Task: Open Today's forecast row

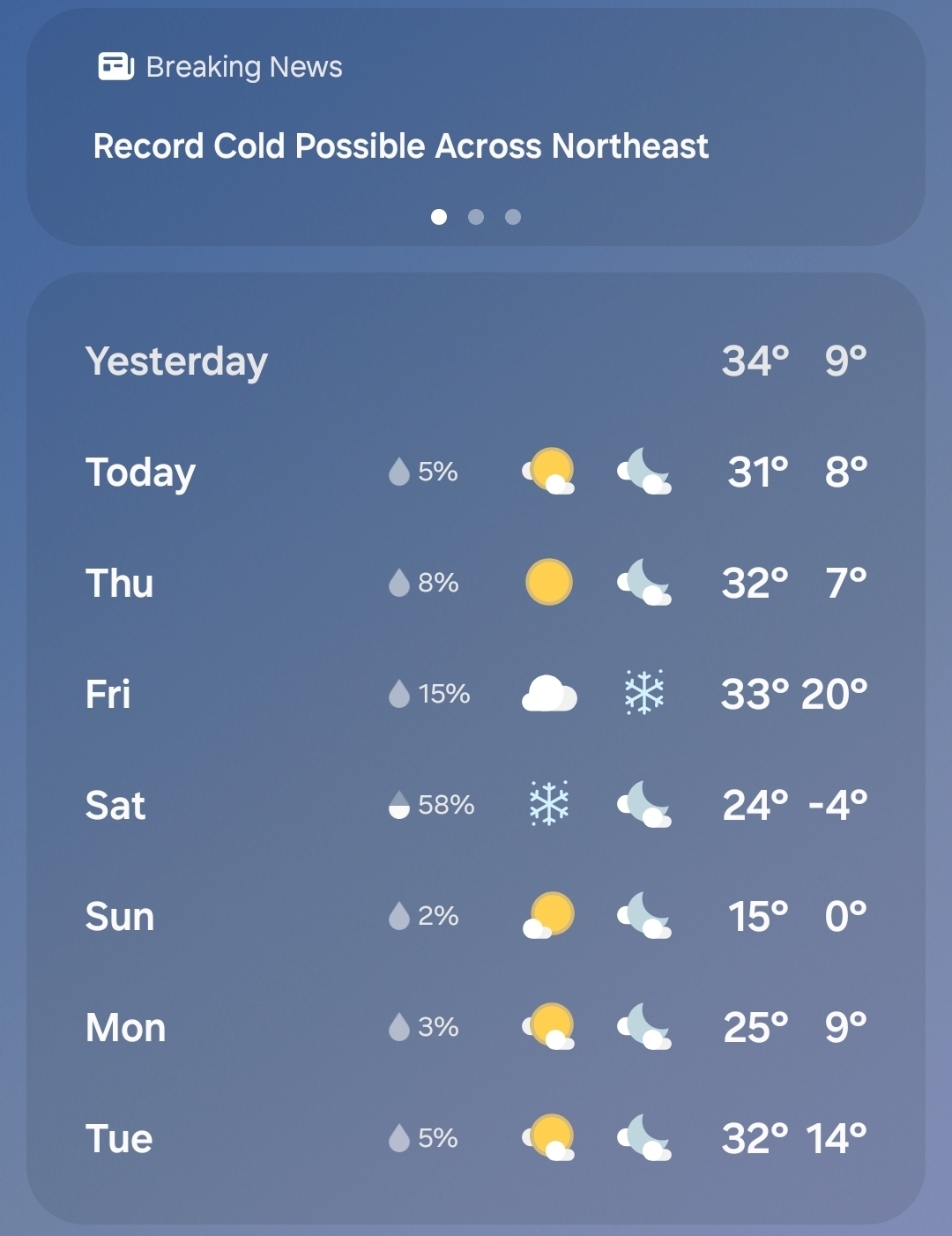Action: 476,473
